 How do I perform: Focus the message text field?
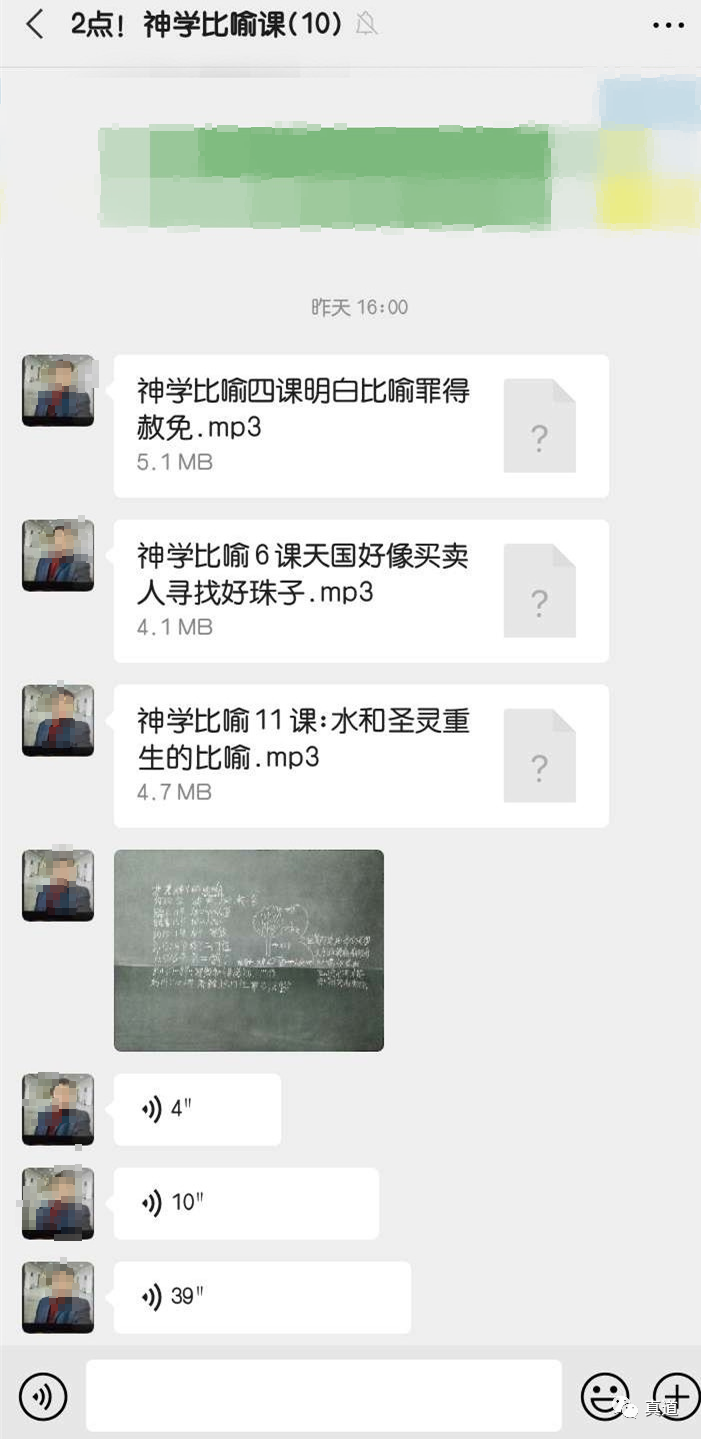pos(323,1396)
